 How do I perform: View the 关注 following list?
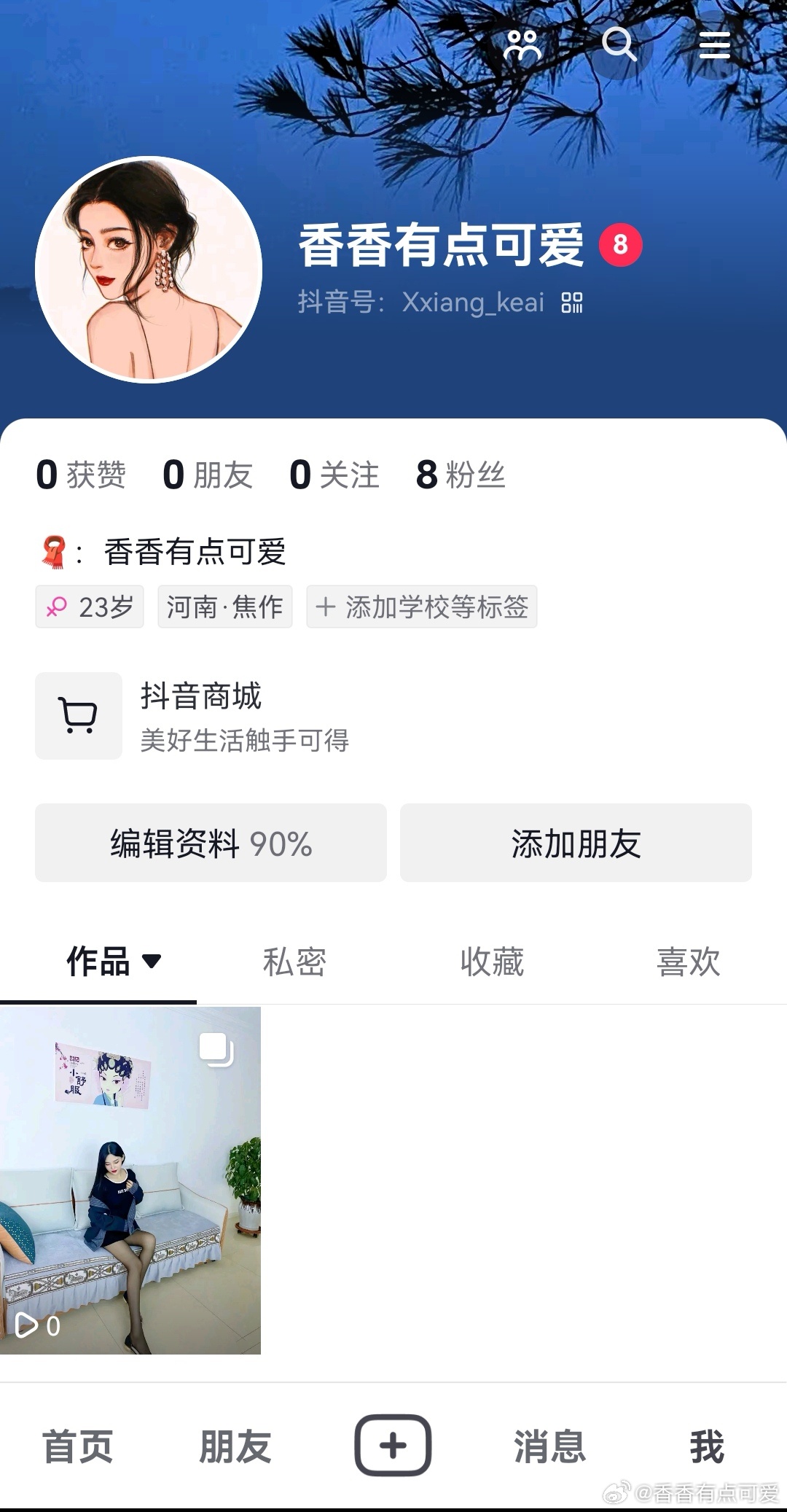(334, 475)
